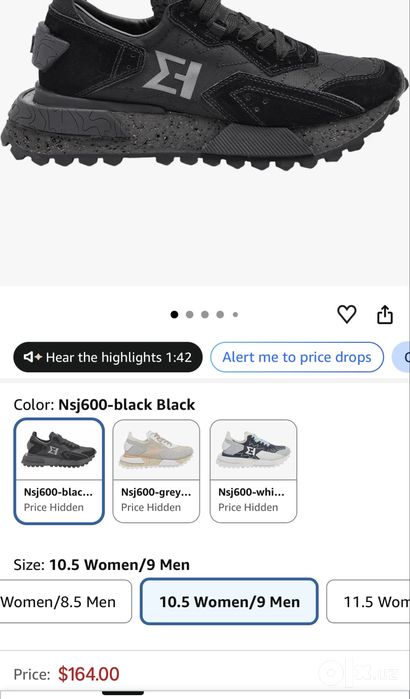Screen dimensions: 410x699
Task: Tap Alert me to price drops
Action: click(297, 357)
